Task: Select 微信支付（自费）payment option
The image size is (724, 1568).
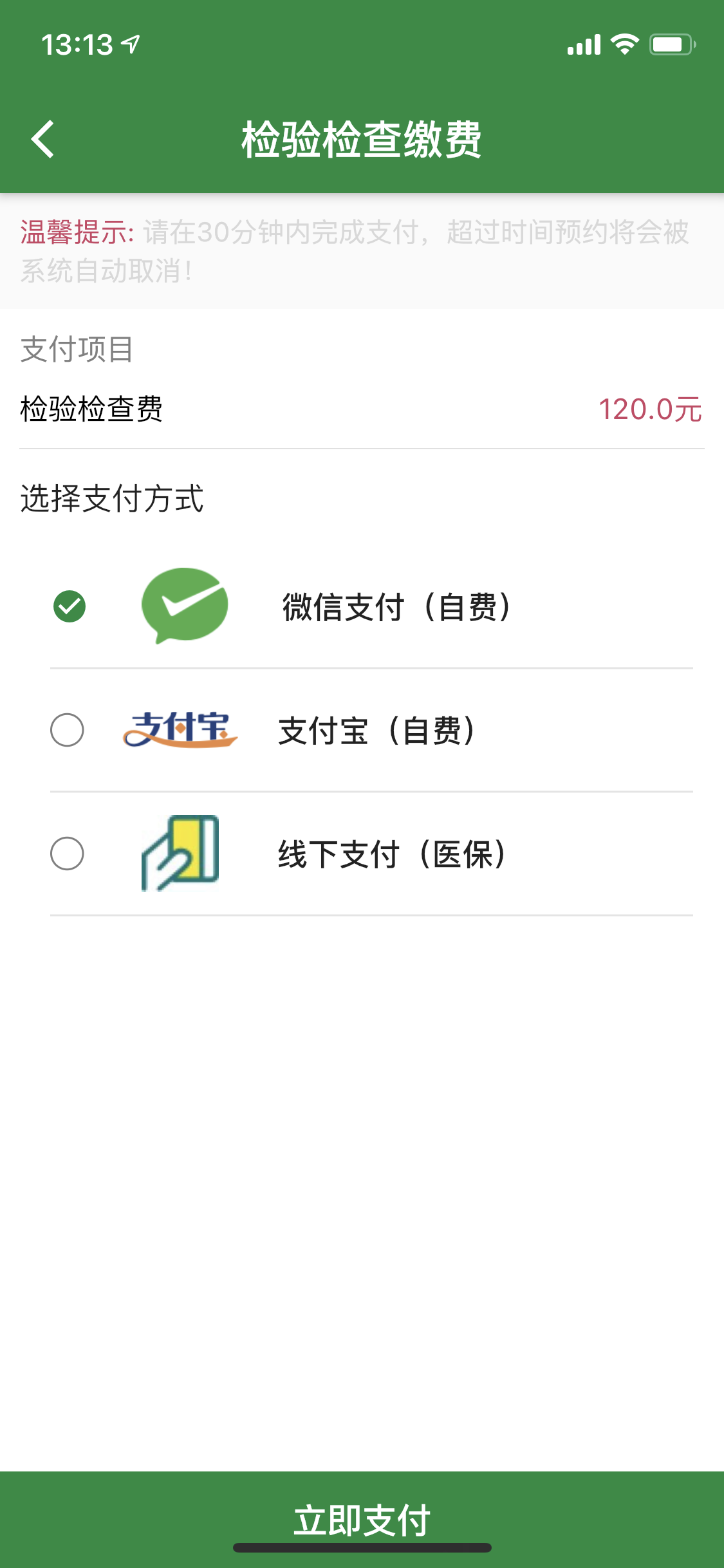Action: pyautogui.click(x=371, y=606)
